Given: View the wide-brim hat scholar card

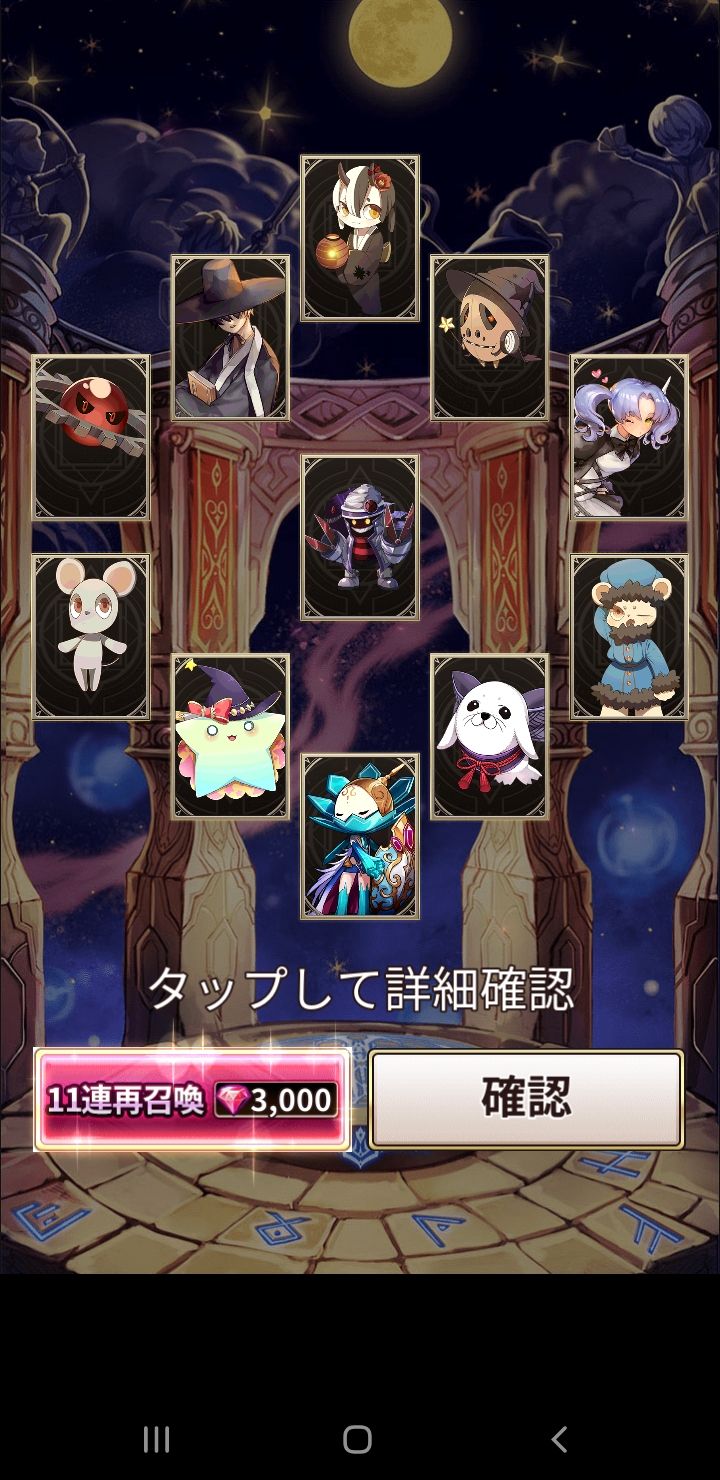Looking at the screenshot, I should [230, 338].
